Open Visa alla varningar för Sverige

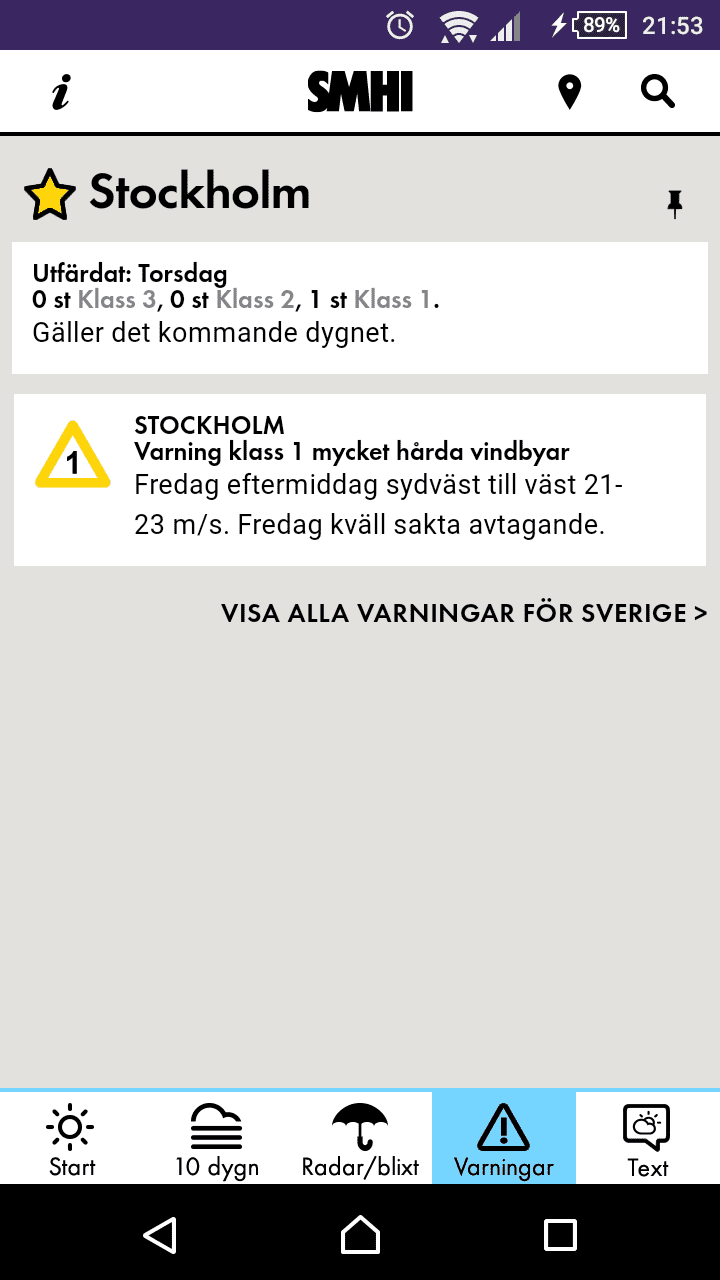pyautogui.click(x=464, y=613)
